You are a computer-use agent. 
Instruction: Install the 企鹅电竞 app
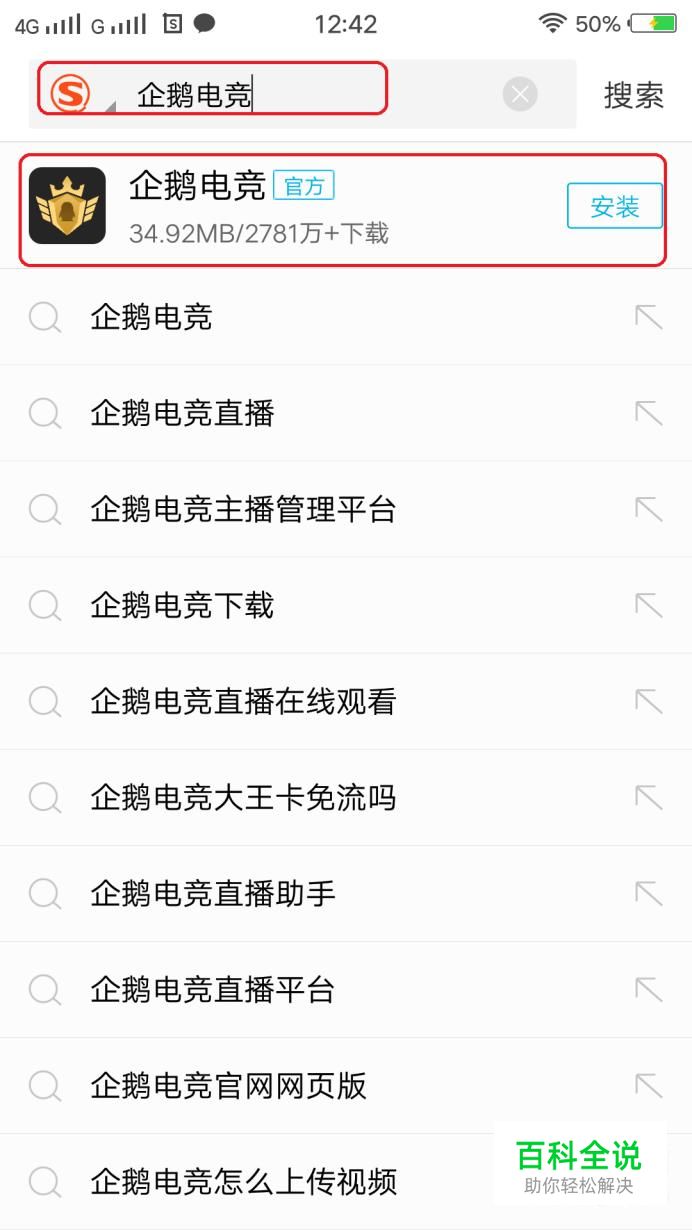coord(614,207)
